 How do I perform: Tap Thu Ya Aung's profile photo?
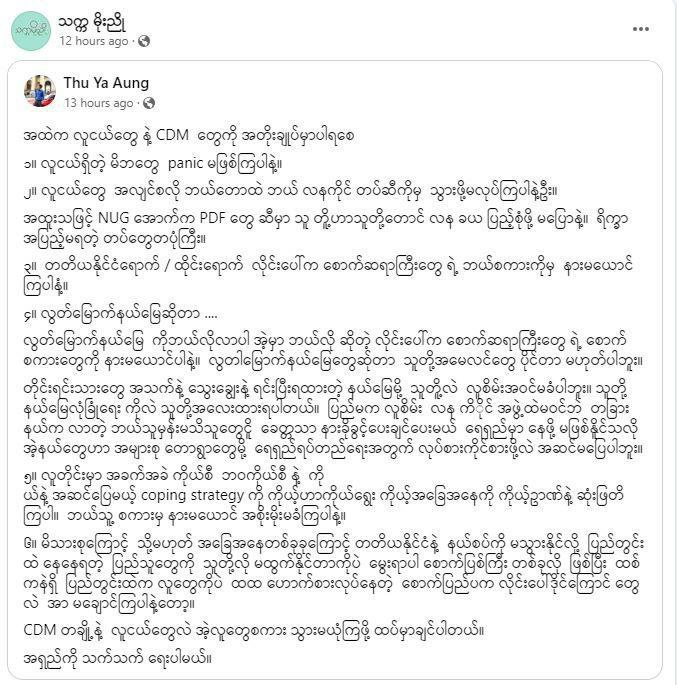tap(39, 91)
